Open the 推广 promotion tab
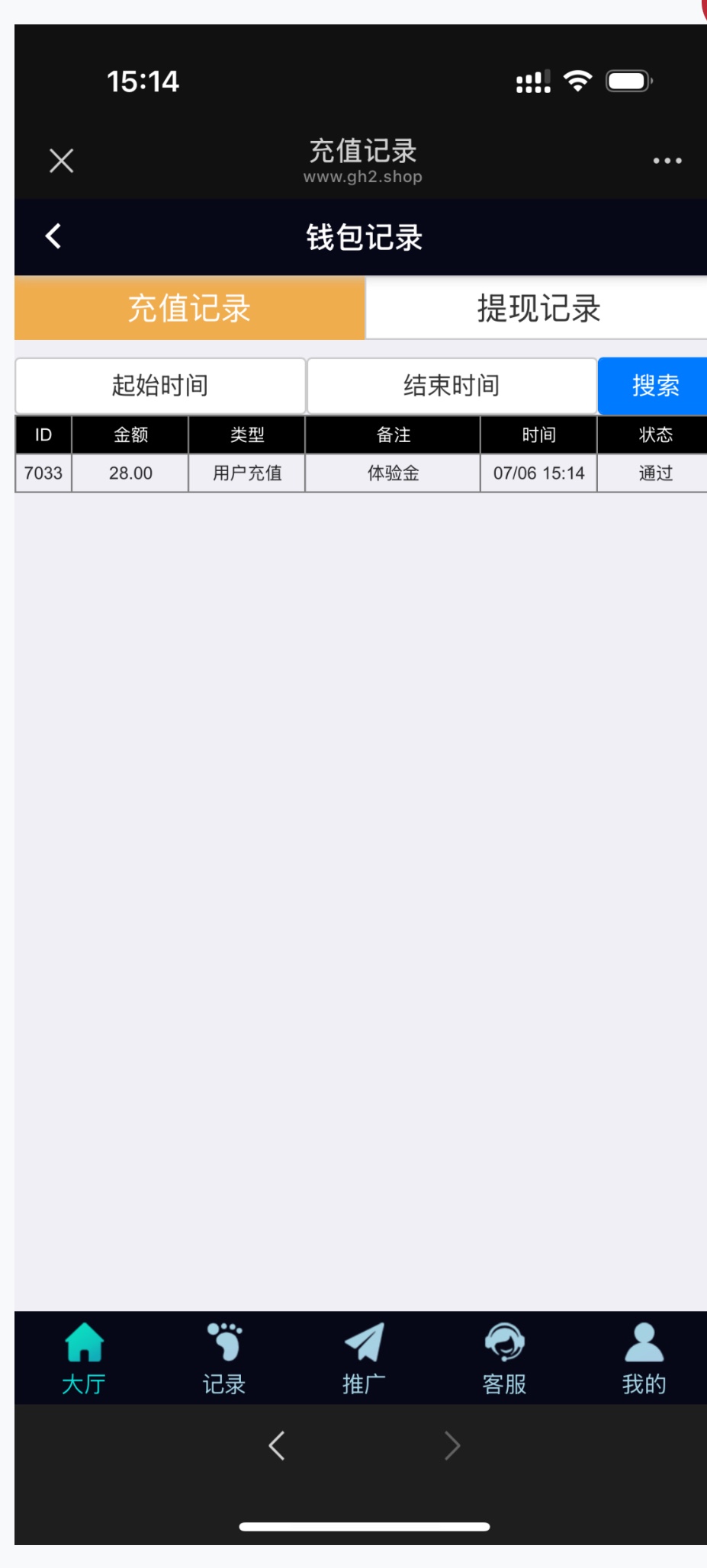This screenshot has width=707, height=1568. pyautogui.click(x=364, y=1358)
